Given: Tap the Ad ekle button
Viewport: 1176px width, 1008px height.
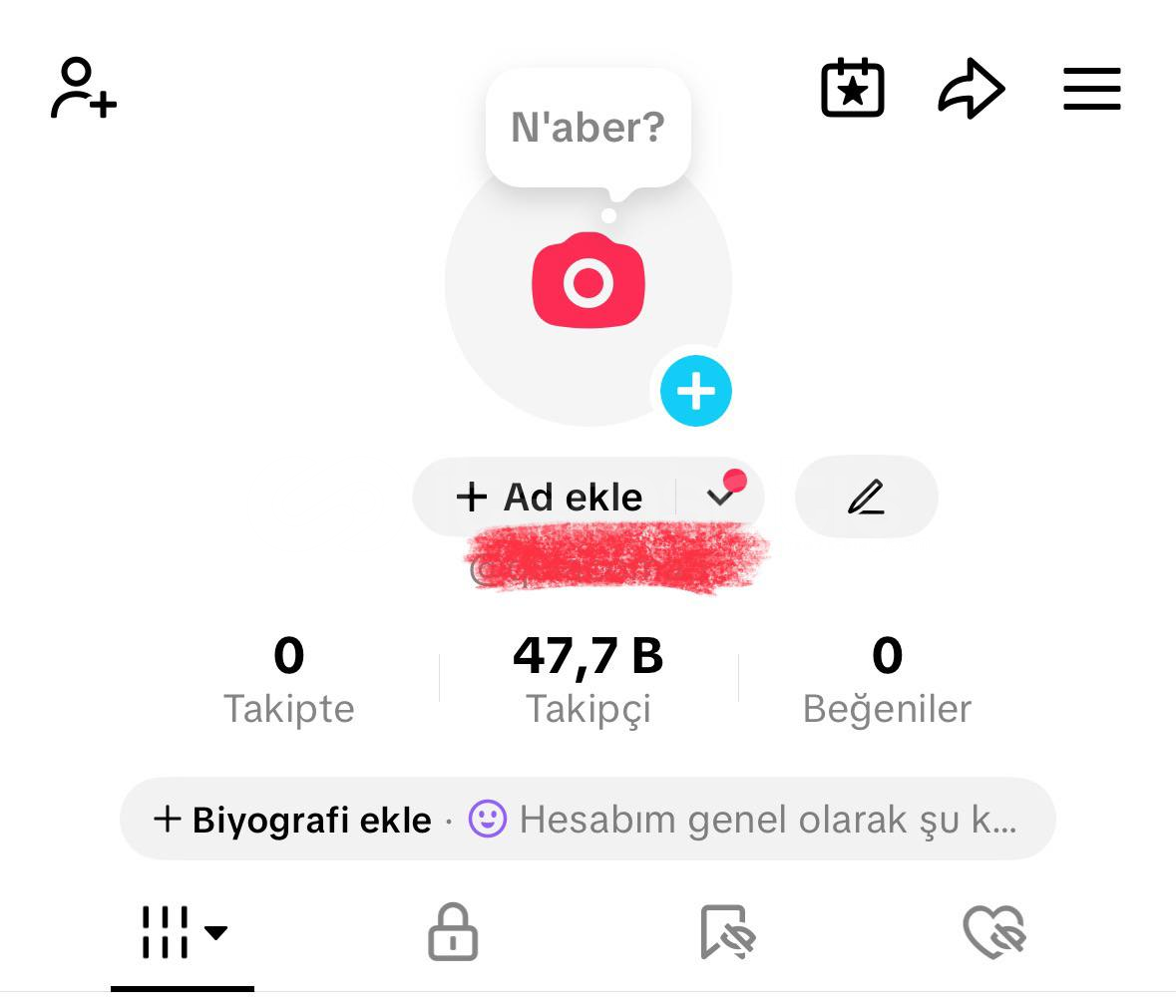Looking at the screenshot, I should coord(550,497).
